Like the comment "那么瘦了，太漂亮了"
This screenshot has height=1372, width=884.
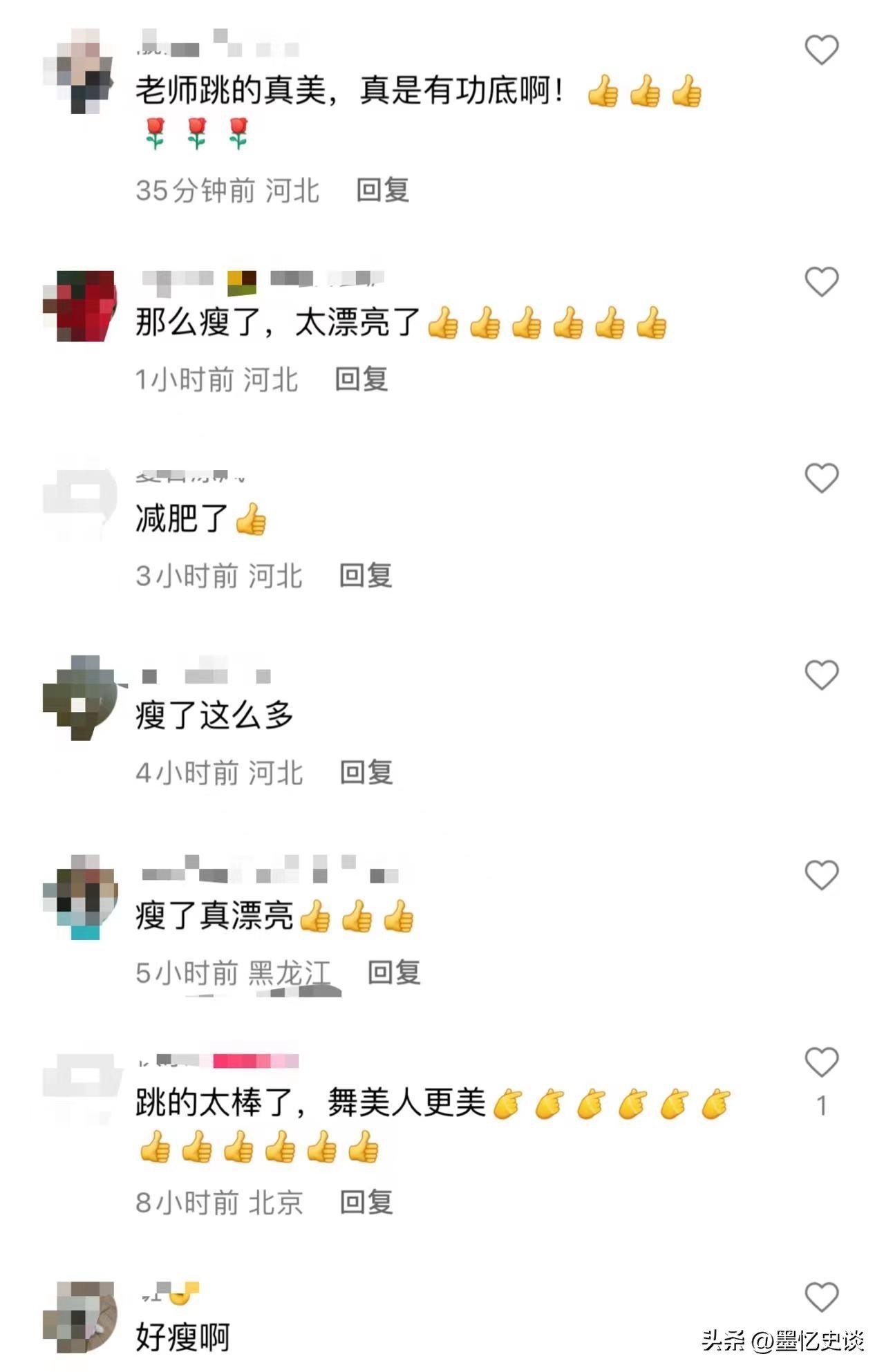821,282
